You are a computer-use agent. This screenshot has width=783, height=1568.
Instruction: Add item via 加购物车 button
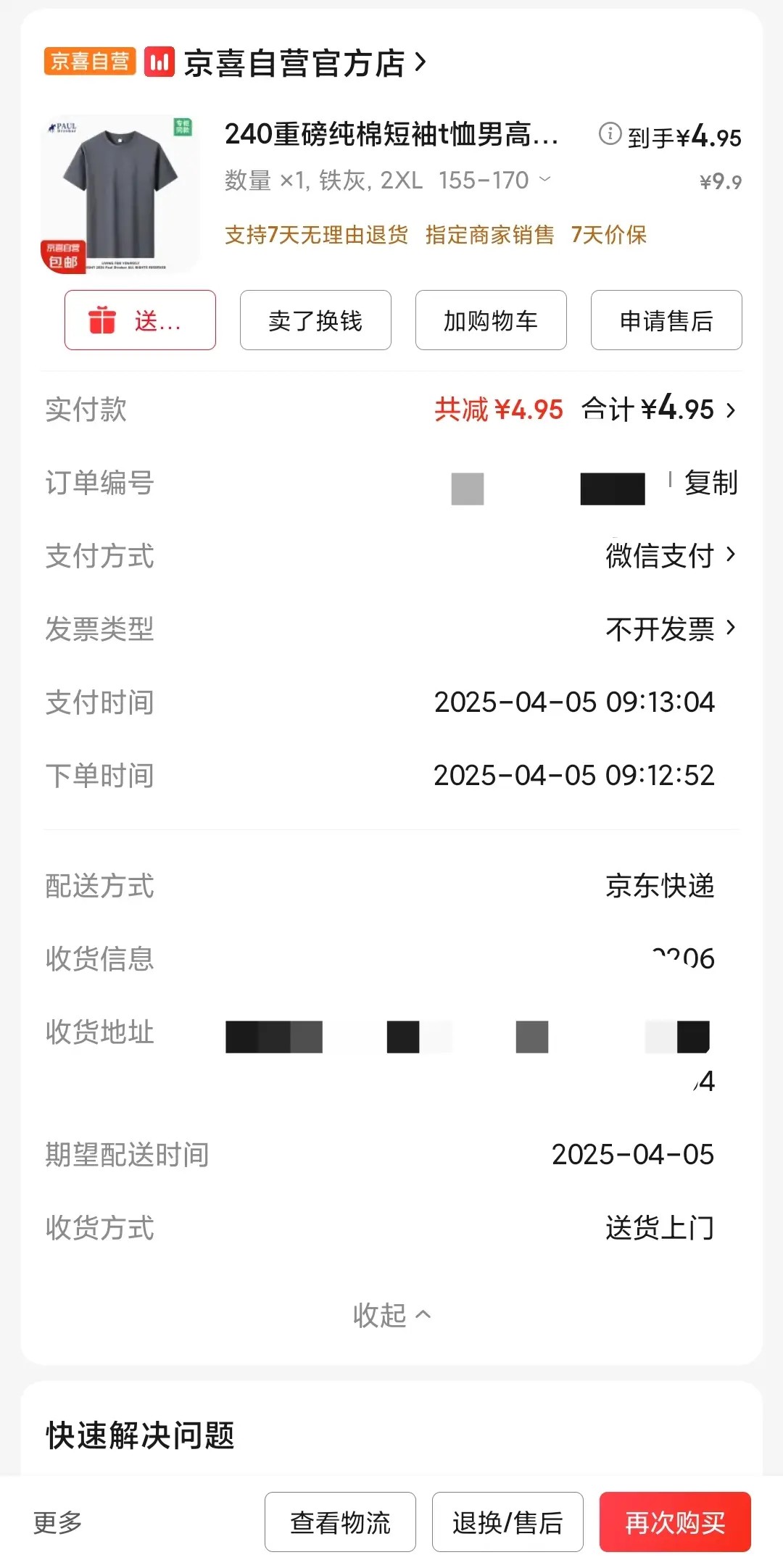pos(491,320)
